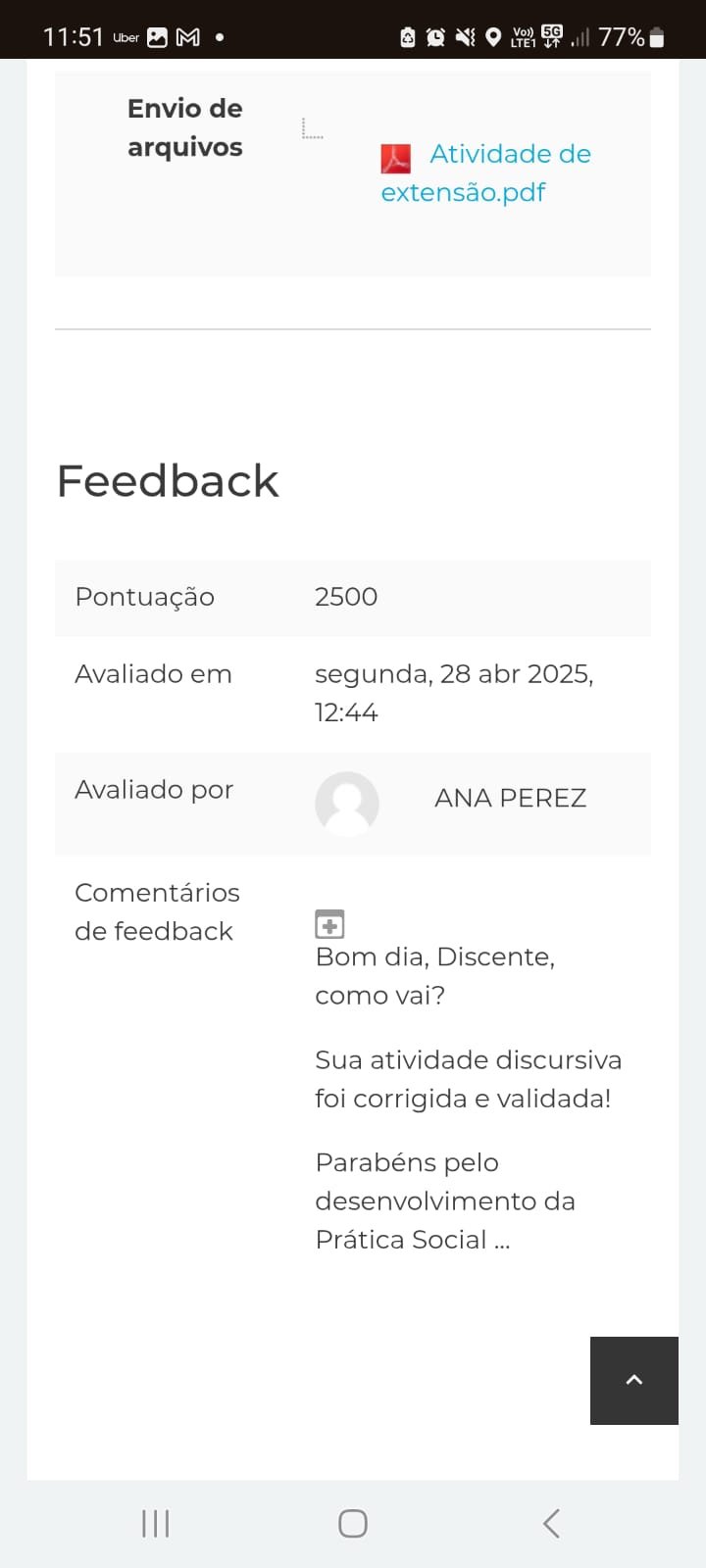This screenshot has height=1568, width=706.
Task: Select evaluator name ANA PEREZ
Action: [510, 798]
